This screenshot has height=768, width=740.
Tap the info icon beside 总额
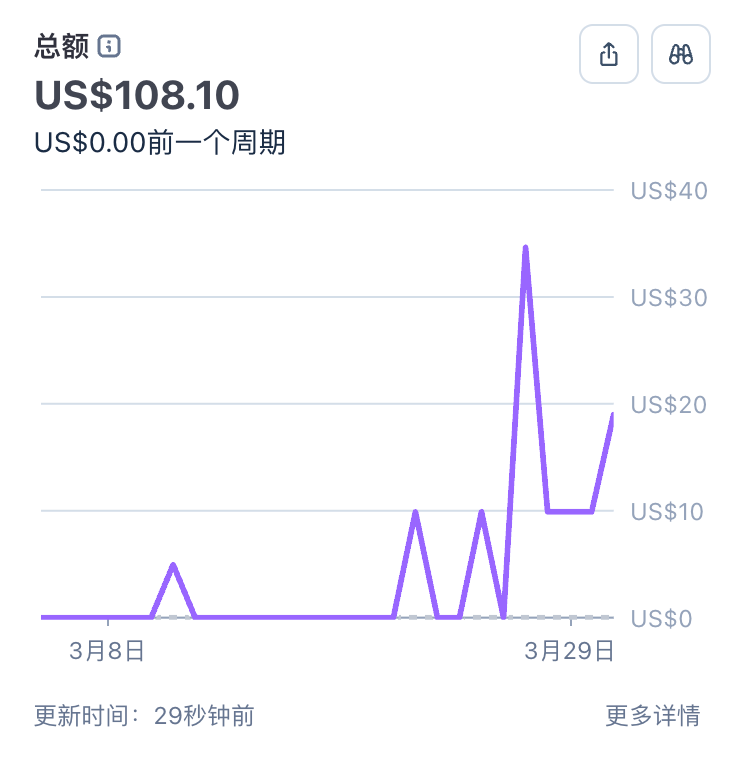pos(109,46)
